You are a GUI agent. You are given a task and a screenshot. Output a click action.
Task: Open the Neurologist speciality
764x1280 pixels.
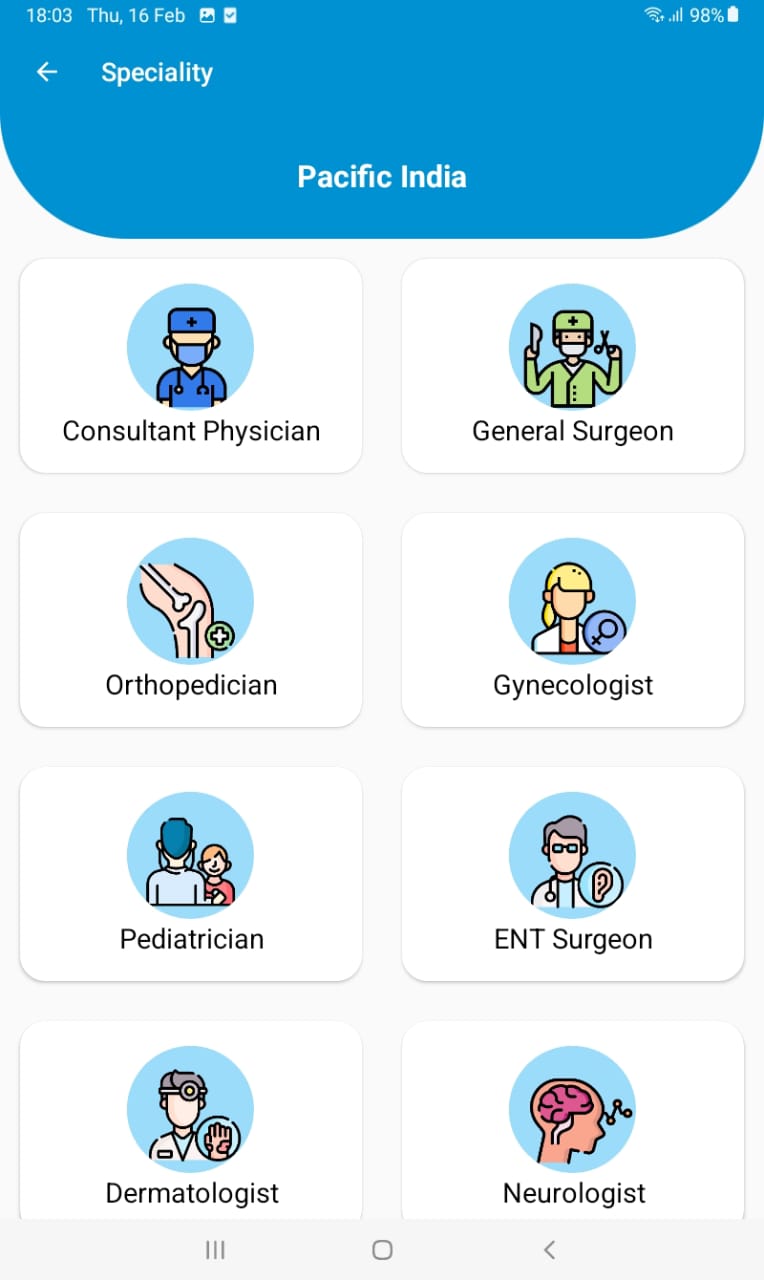pos(573,1122)
